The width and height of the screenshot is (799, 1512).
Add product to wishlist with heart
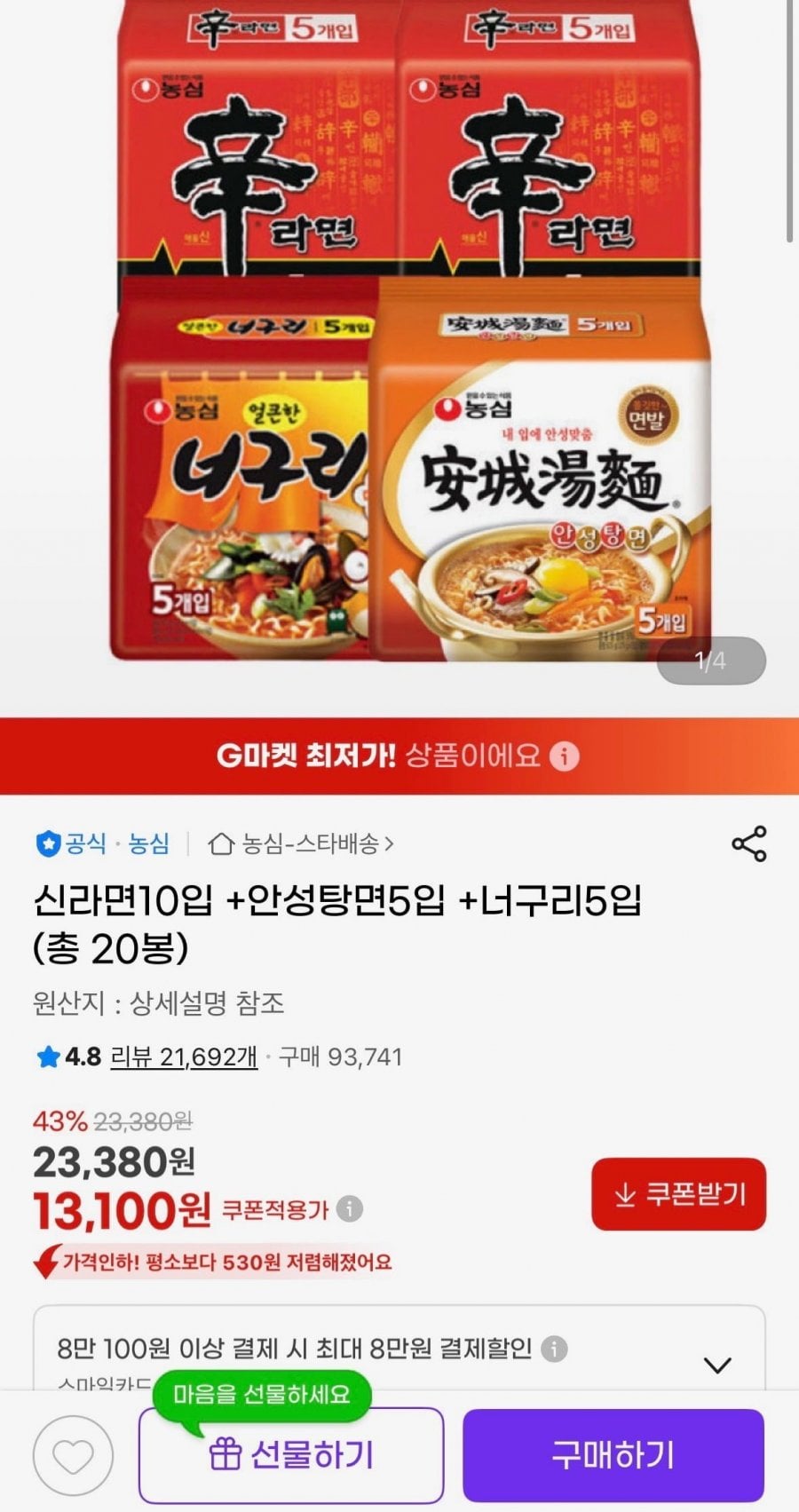coord(74,1455)
